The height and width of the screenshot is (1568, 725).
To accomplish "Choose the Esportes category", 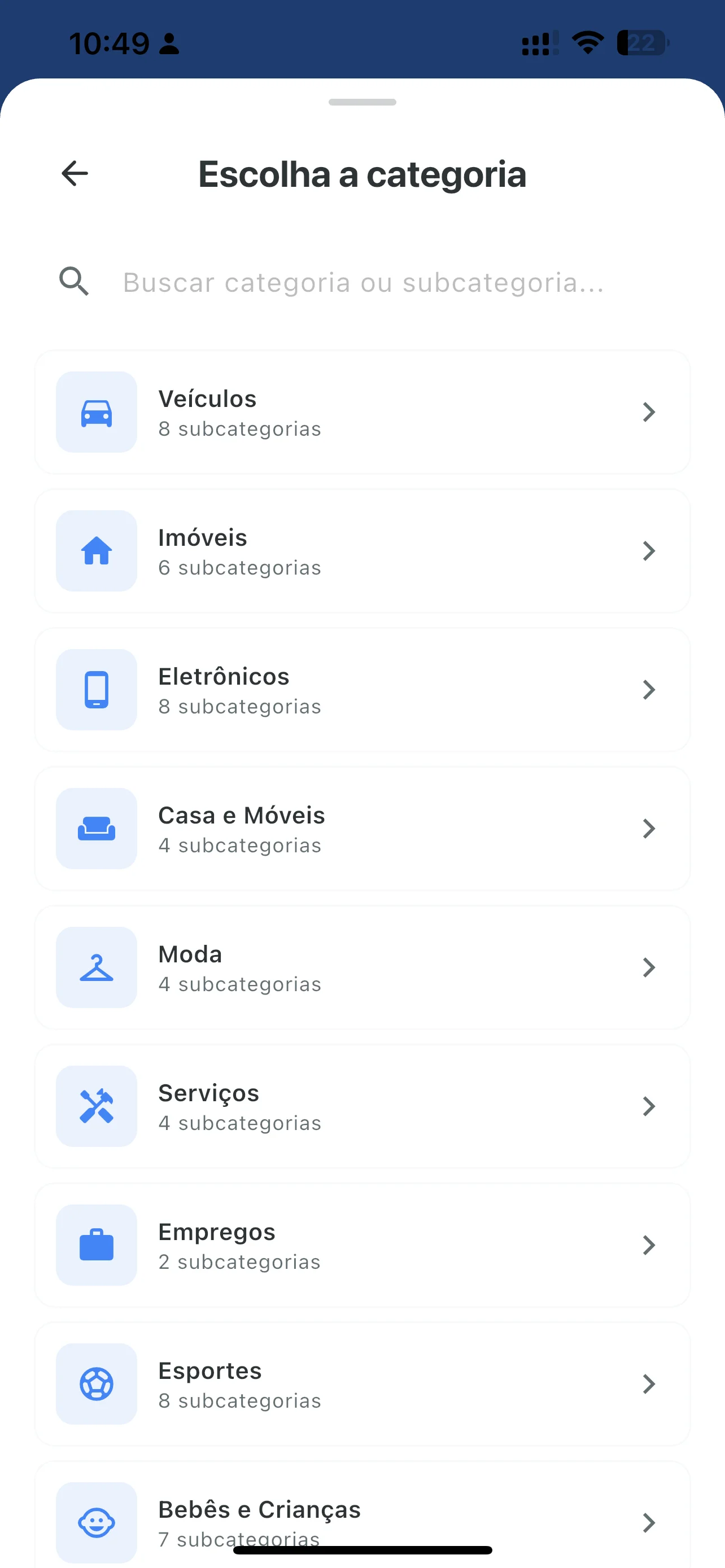I will pos(362,1384).
